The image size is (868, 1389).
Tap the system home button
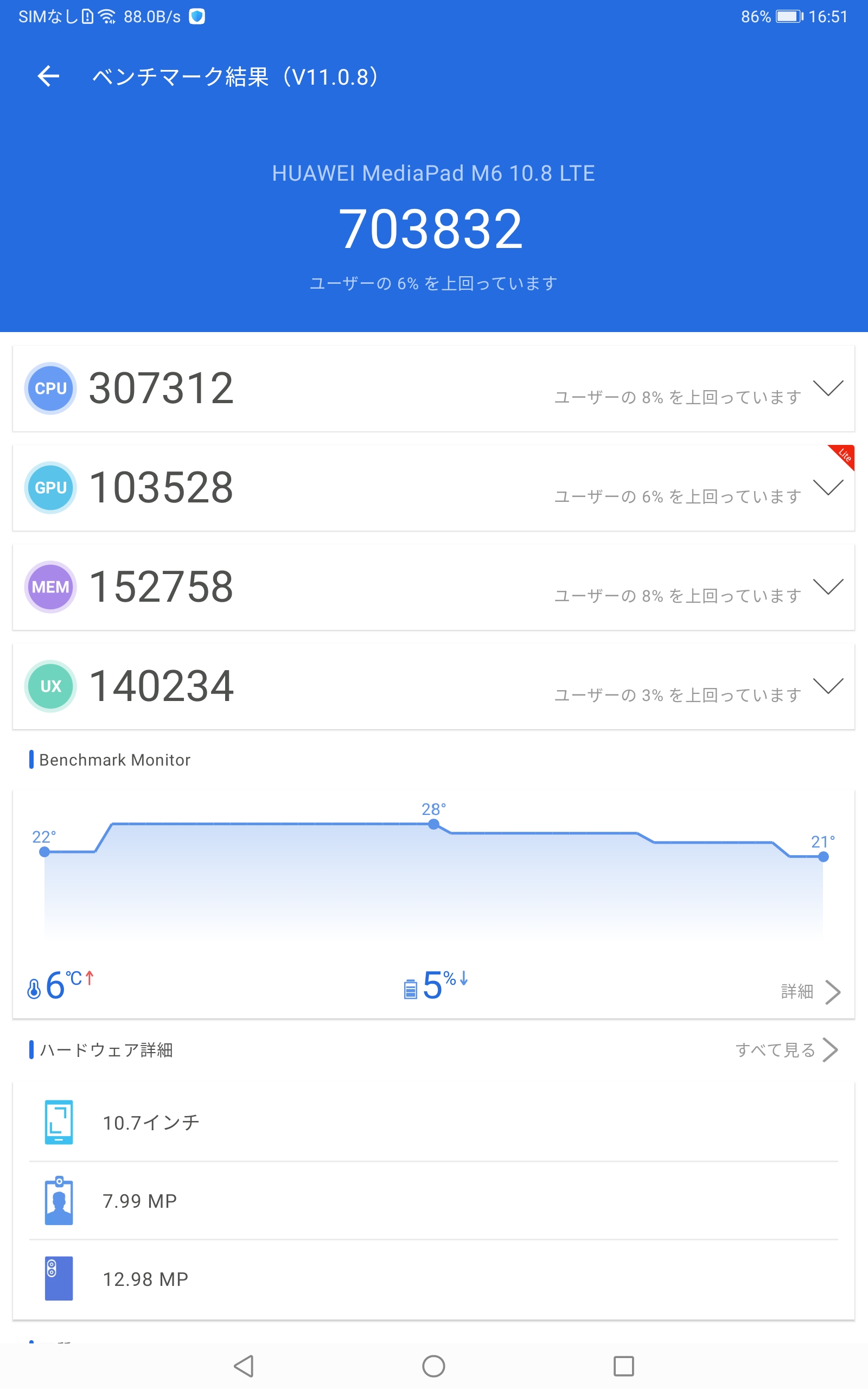click(433, 1366)
